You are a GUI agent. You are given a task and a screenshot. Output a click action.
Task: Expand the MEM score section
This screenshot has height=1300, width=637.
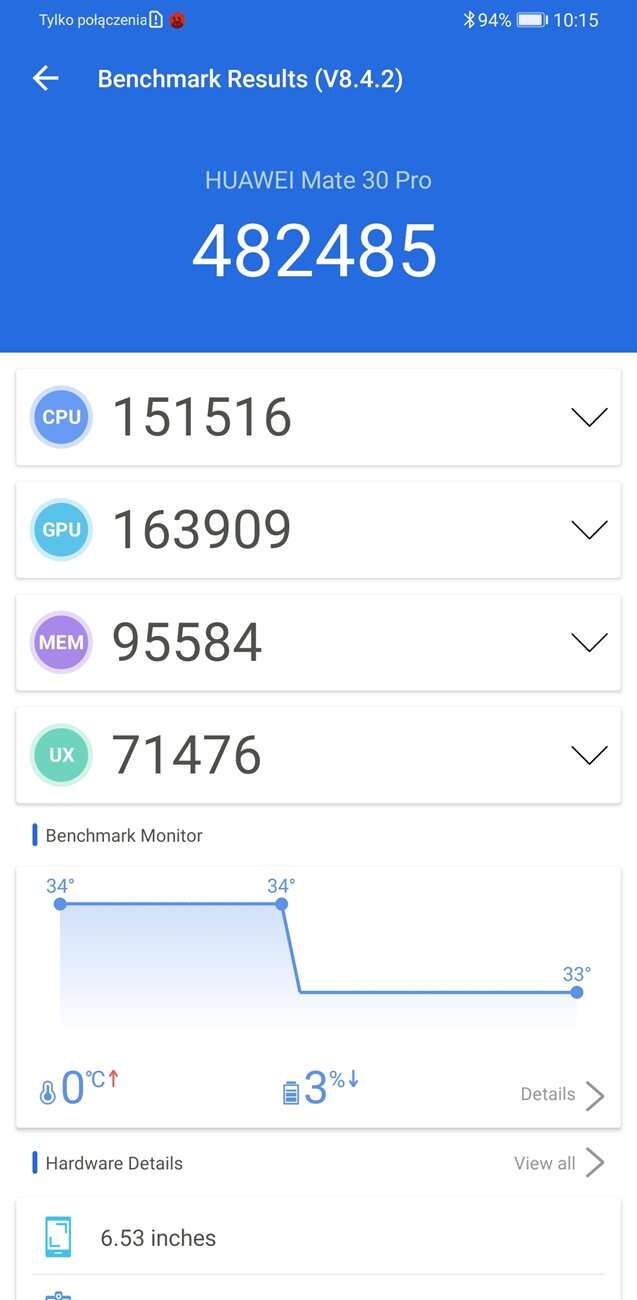pyautogui.click(x=588, y=642)
